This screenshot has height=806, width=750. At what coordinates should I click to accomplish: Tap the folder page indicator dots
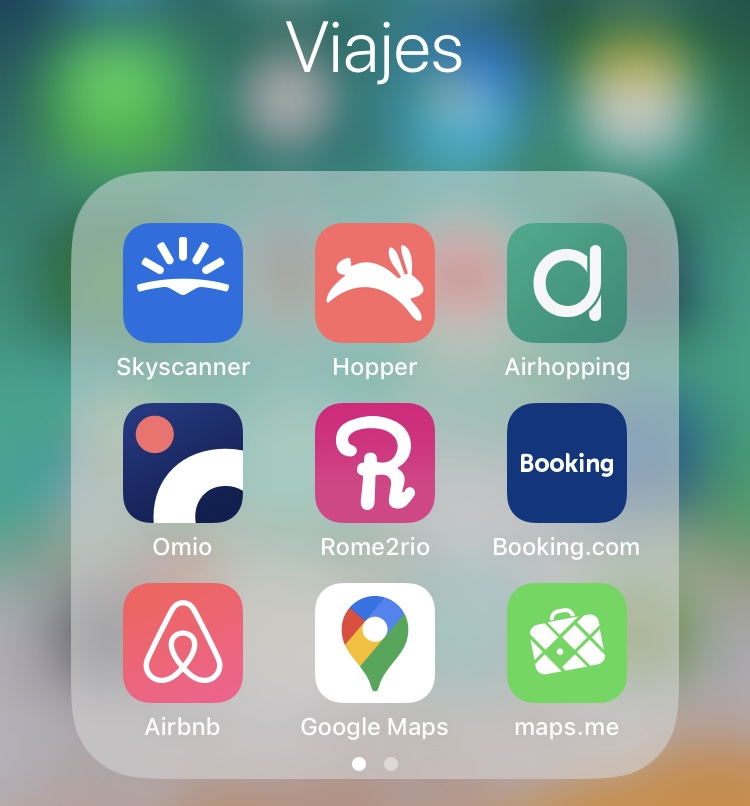pyautogui.click(x=375, y=764)
